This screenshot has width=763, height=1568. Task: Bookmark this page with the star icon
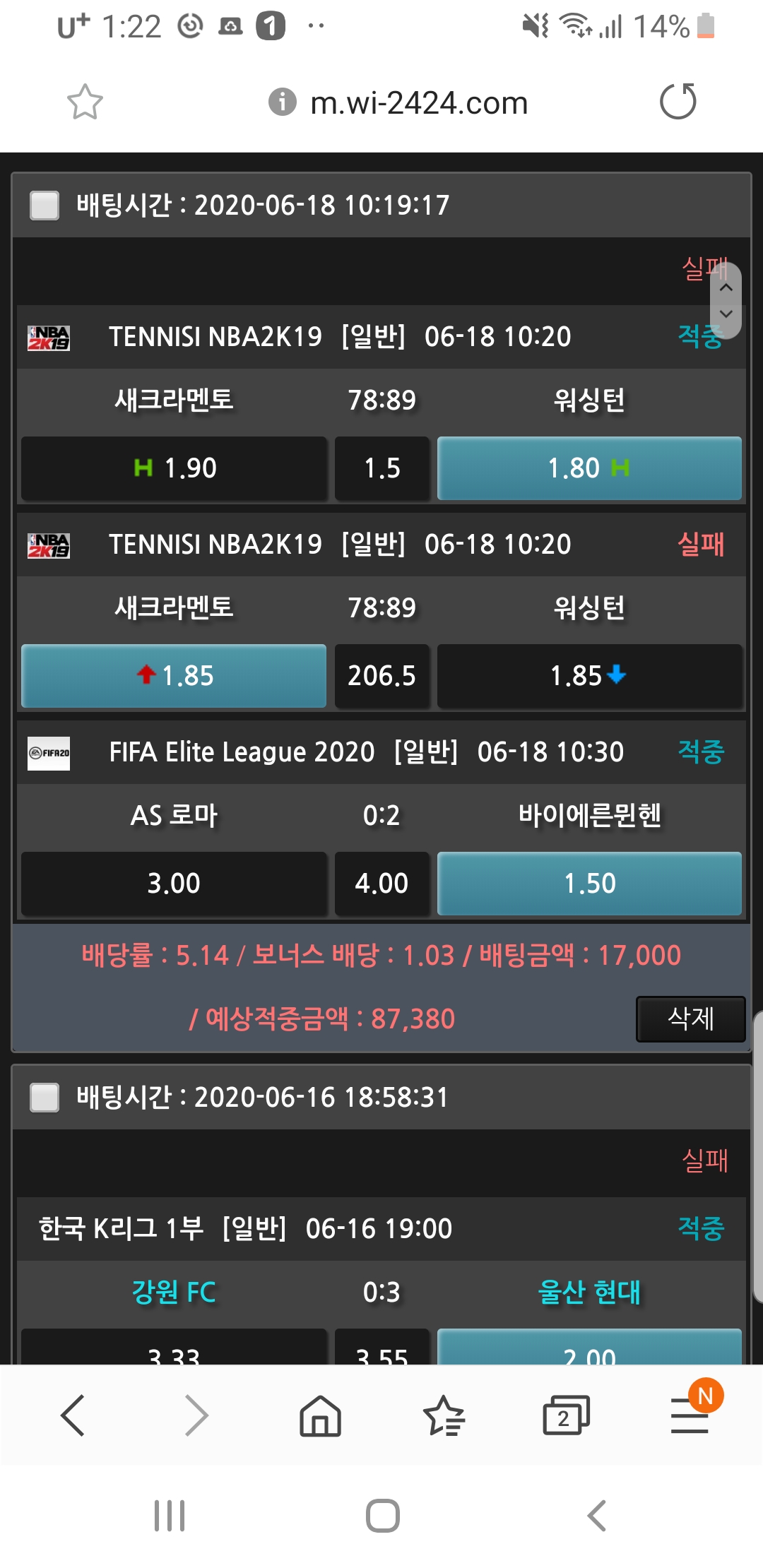click(x=85, y=102)
